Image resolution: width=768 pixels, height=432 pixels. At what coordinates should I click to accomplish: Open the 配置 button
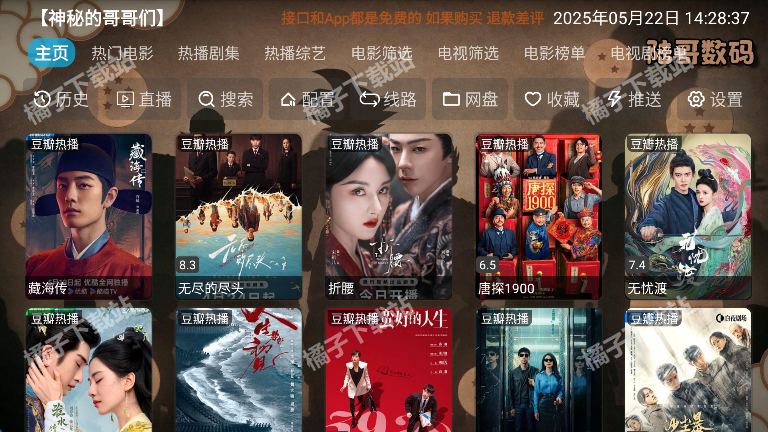[308, 99]
